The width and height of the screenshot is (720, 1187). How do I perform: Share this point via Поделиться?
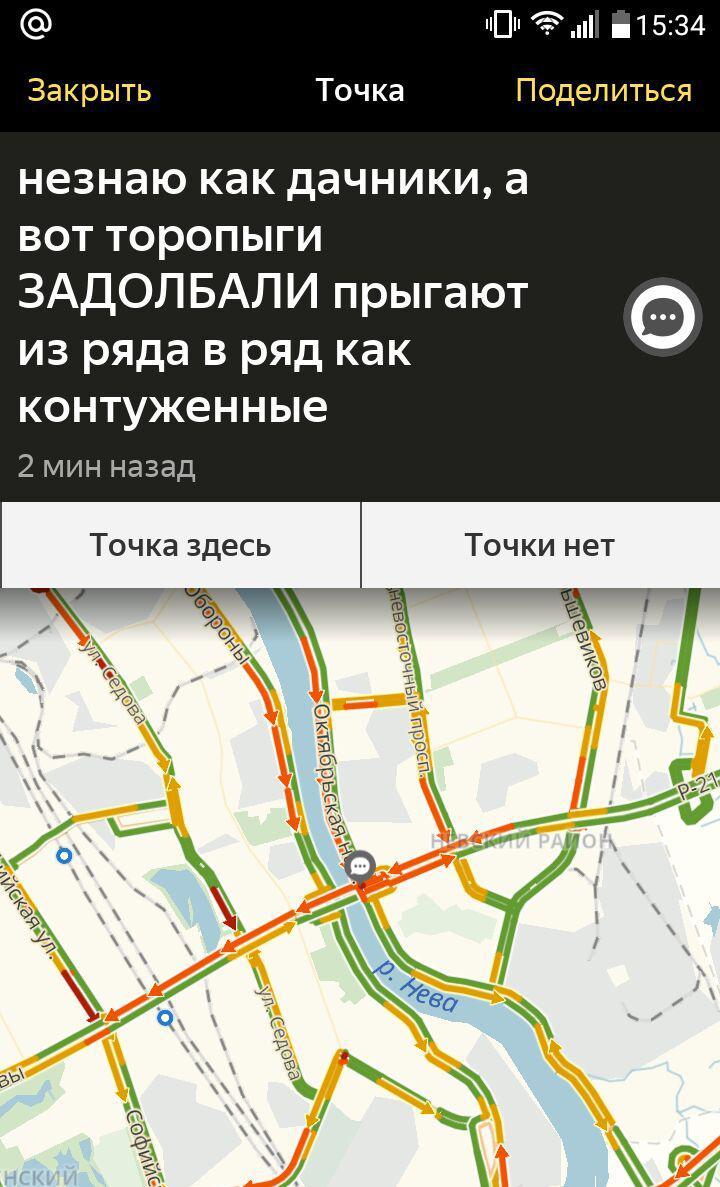coord(603,91)
